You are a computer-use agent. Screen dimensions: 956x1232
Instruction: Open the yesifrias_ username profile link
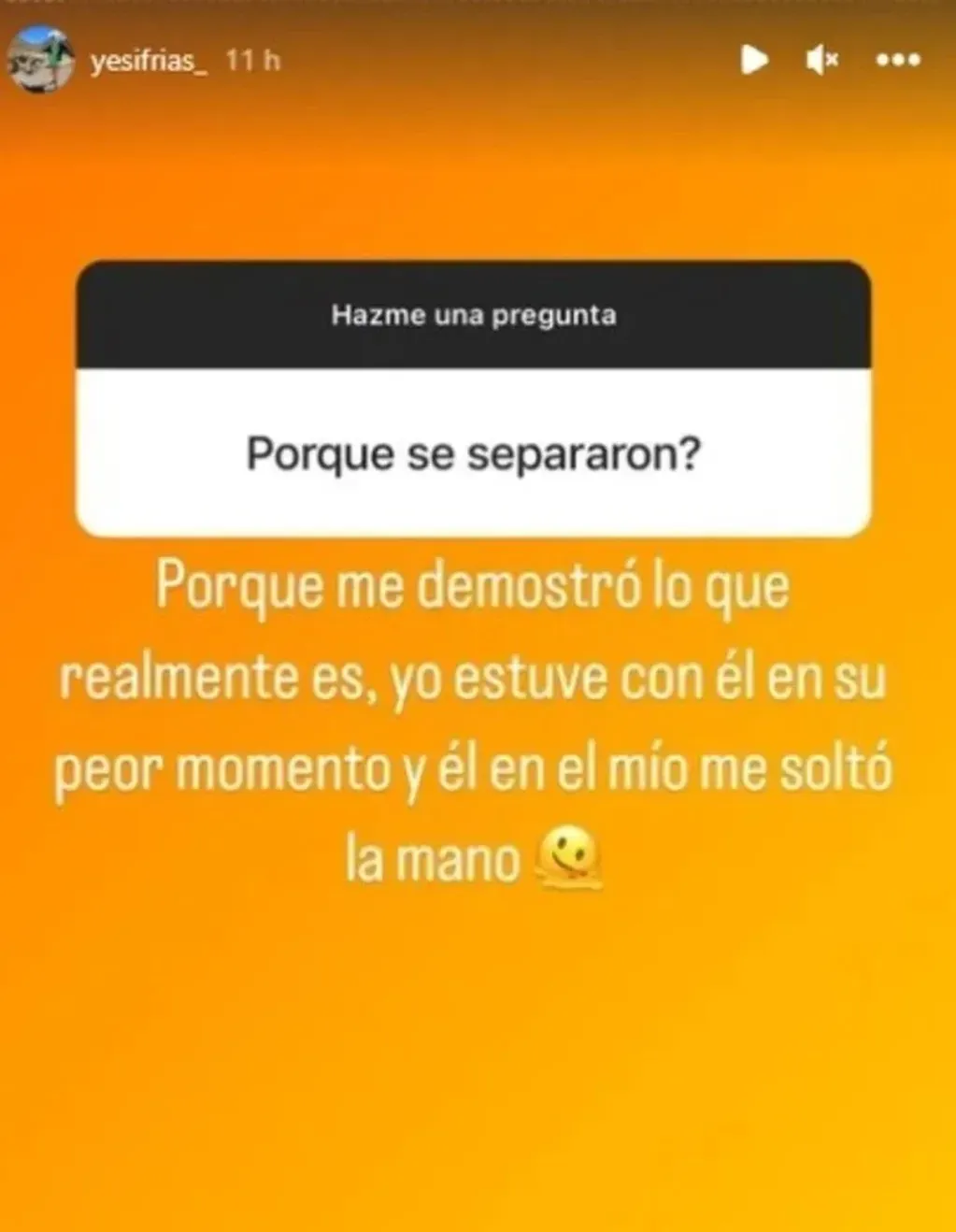click(150, 58)
